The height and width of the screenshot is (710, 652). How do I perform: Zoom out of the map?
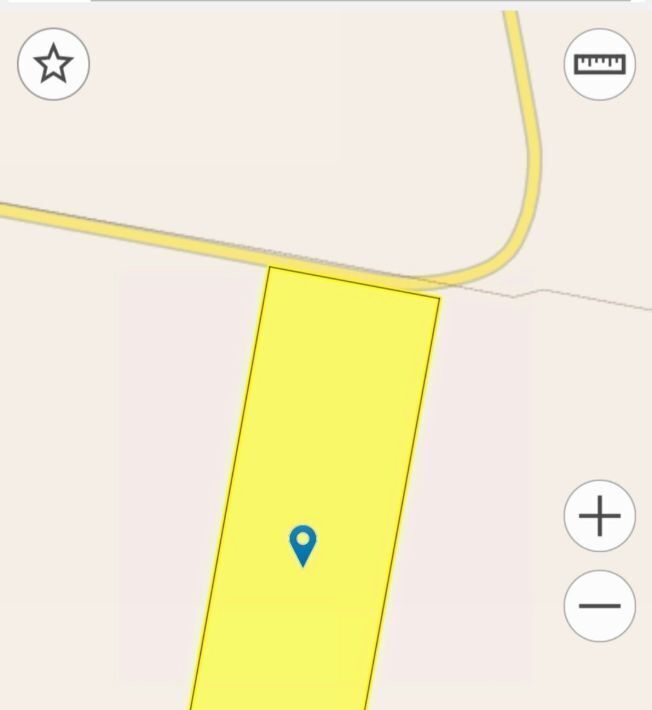click(599, 605)
